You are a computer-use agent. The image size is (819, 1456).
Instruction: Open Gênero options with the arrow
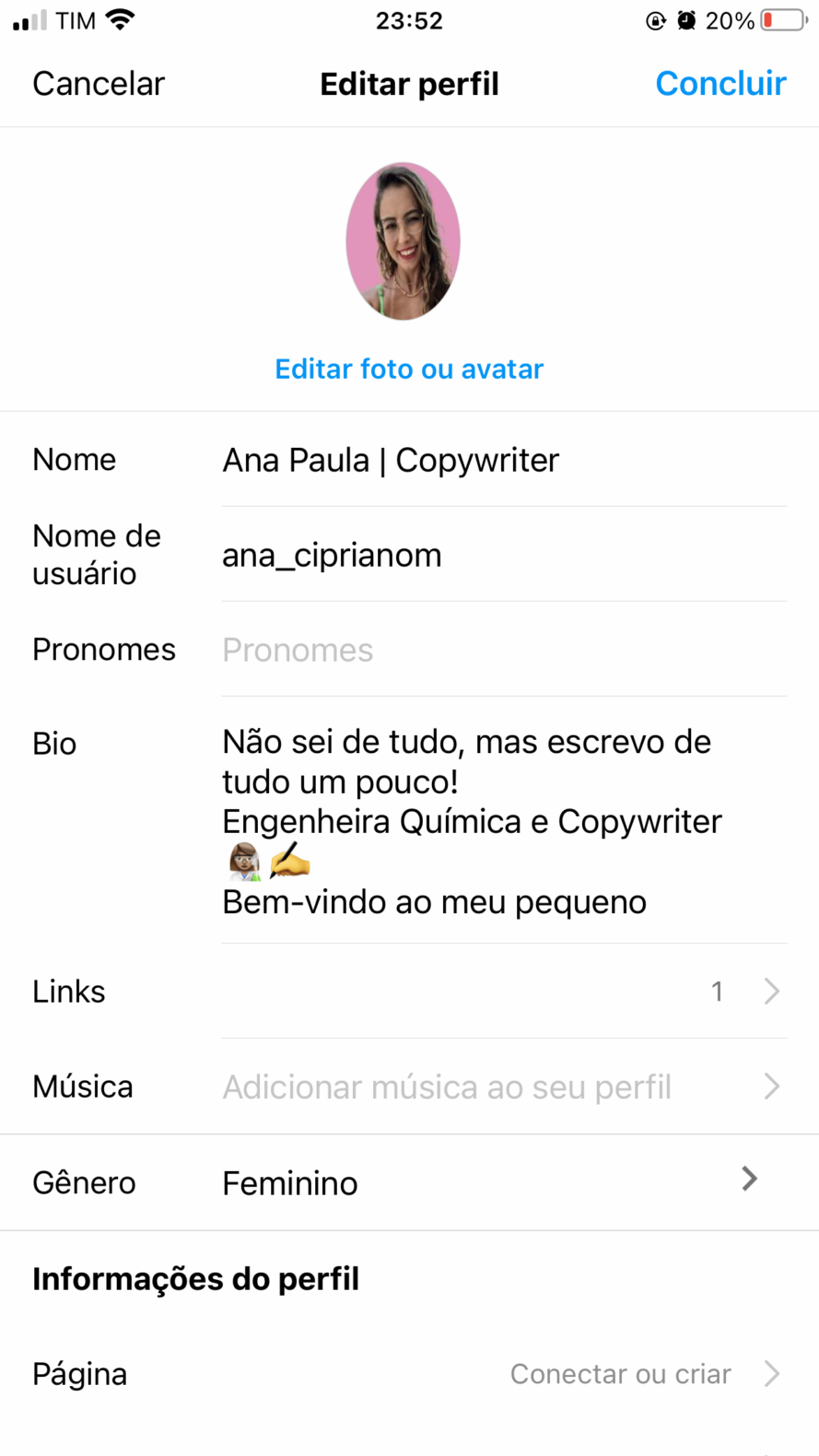click(749, 1180)
